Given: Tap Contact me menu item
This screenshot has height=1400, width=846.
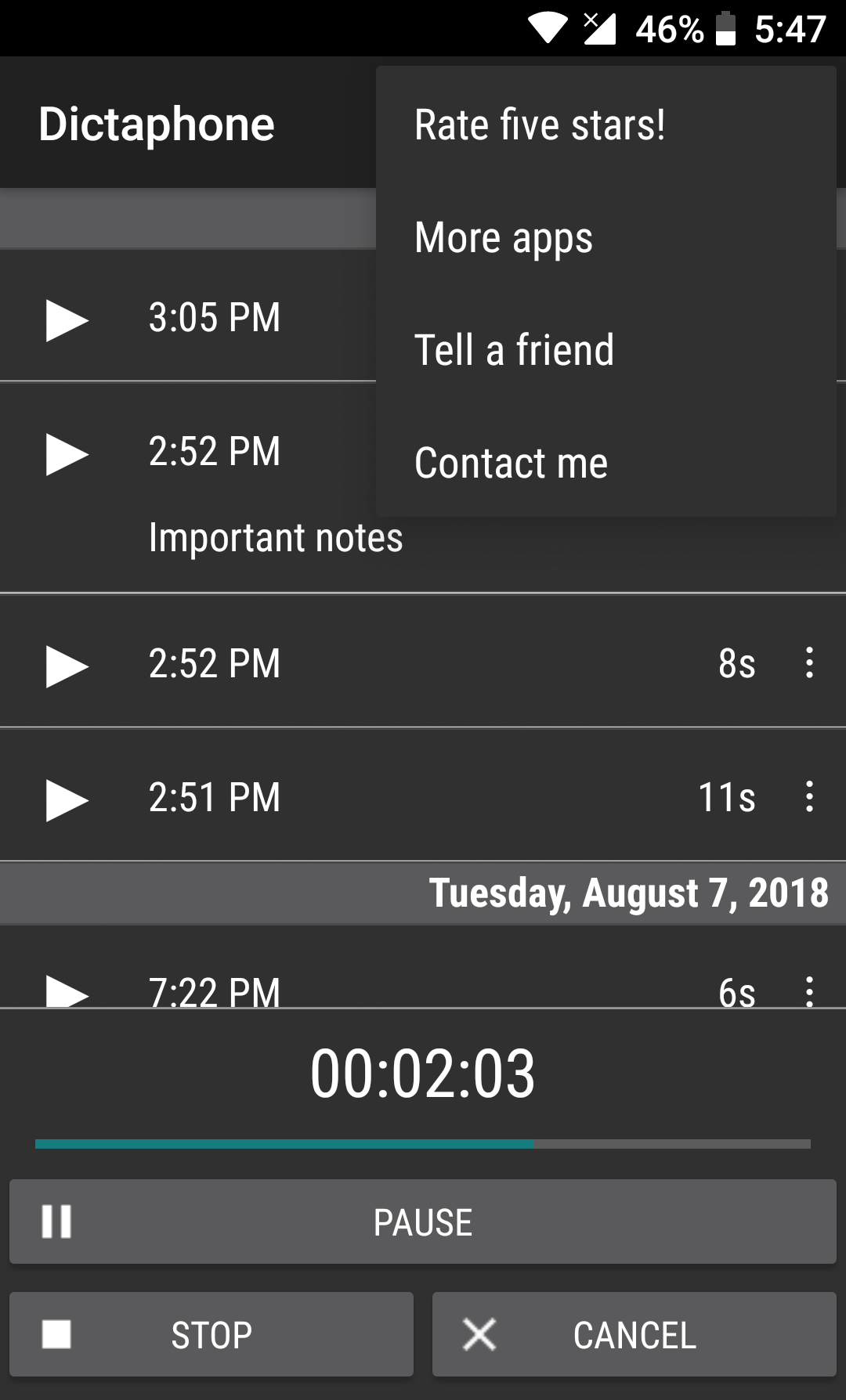Looking at the screenshot, I should coord(511,463).
